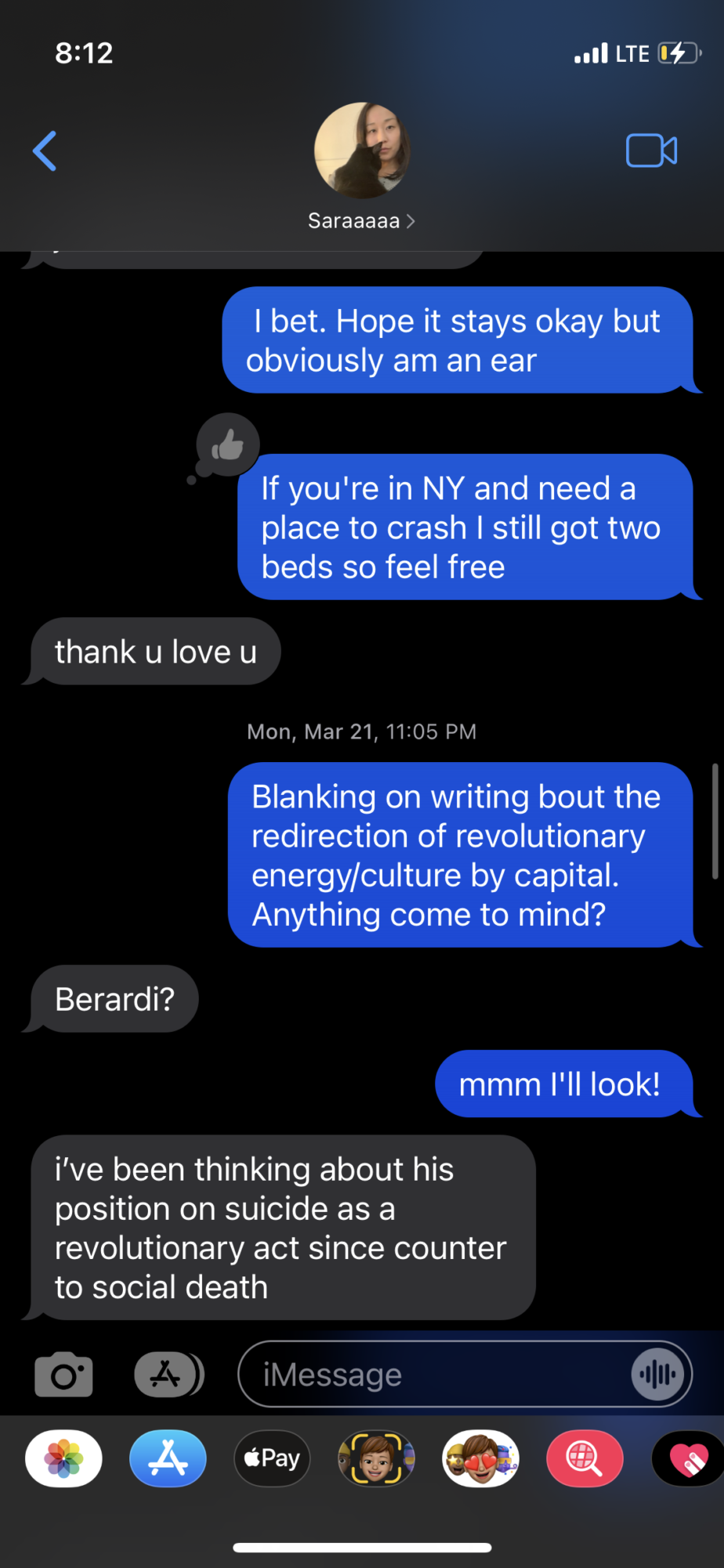Go back to the conversations list
Viewport: 724px width, 1568px height.
pos(45,151)
